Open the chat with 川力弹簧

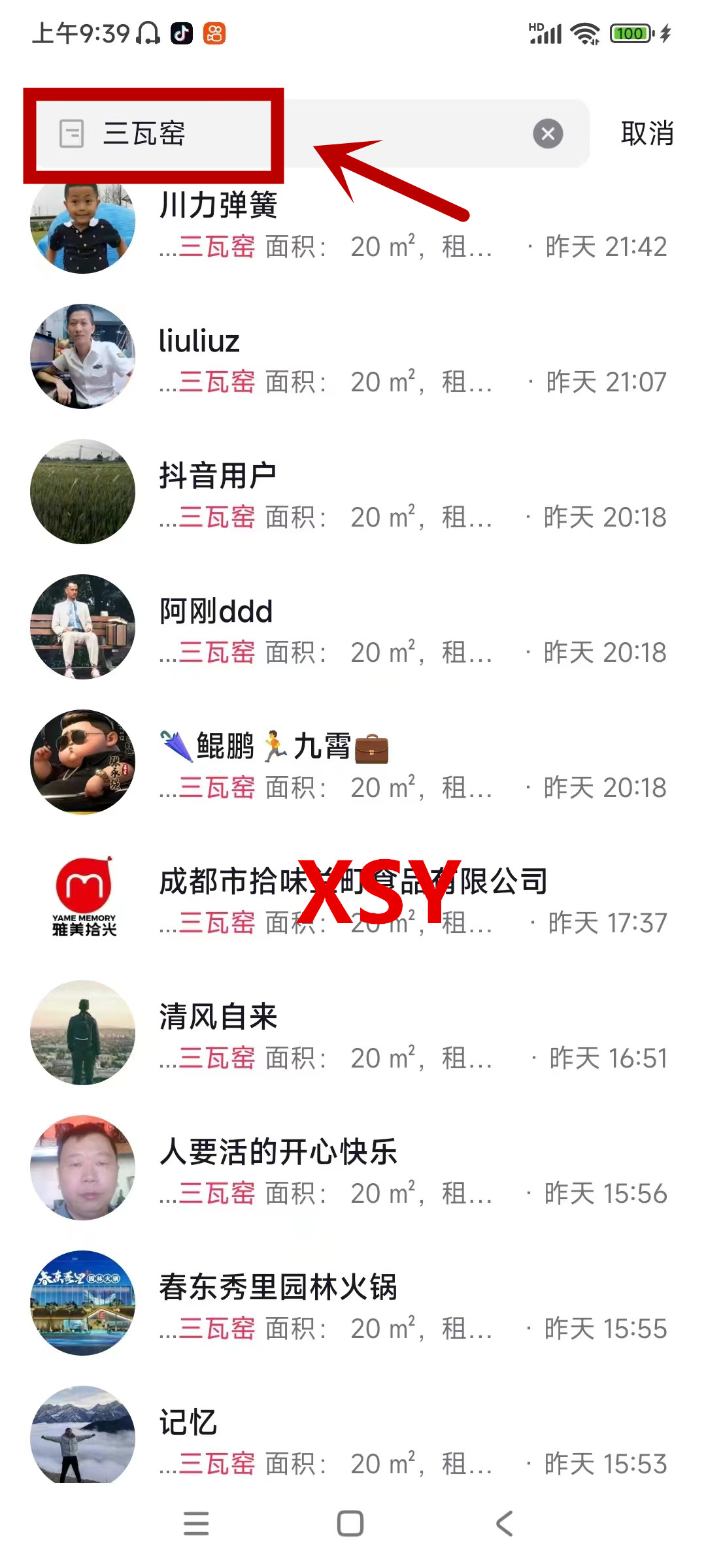tap(353, 225)
